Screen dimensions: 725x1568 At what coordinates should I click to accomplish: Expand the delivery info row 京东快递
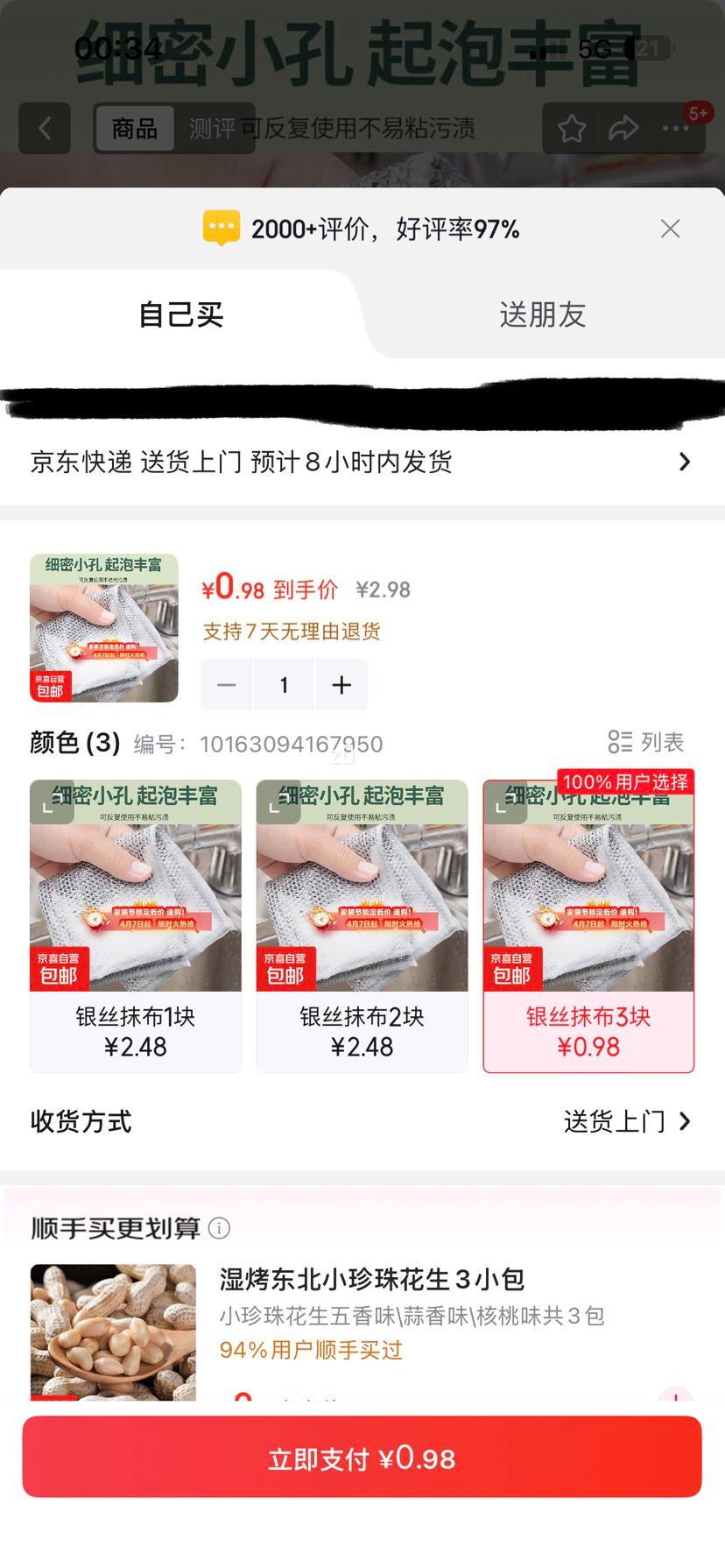362,462
